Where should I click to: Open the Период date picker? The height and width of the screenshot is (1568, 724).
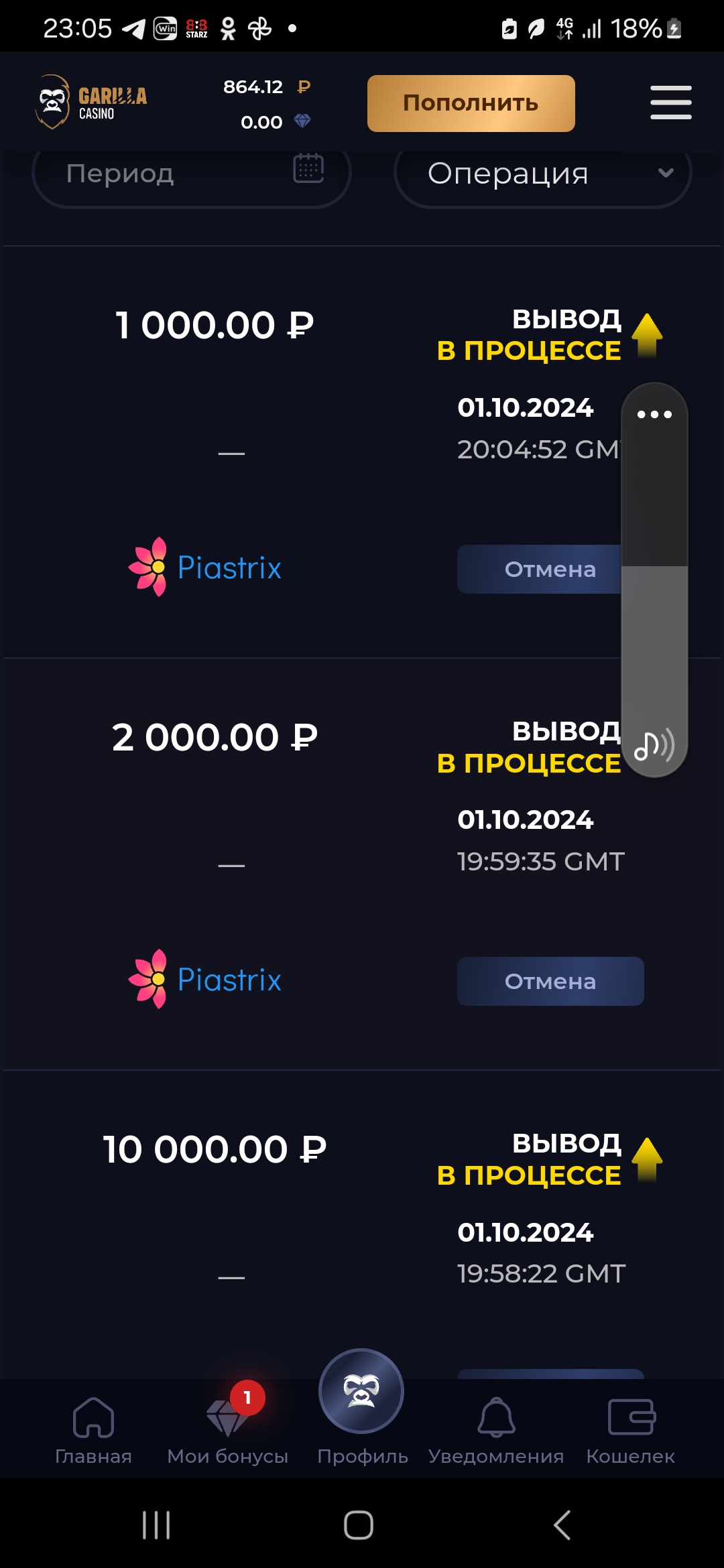[x=191, y=174]
